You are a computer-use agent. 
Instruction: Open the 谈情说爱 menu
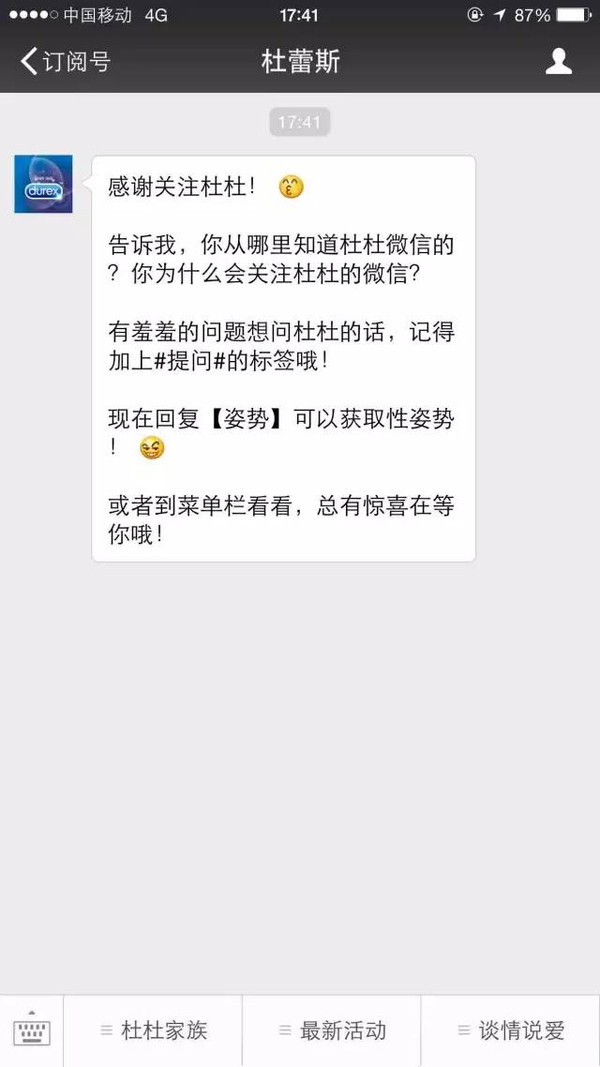click(511, 1030)
